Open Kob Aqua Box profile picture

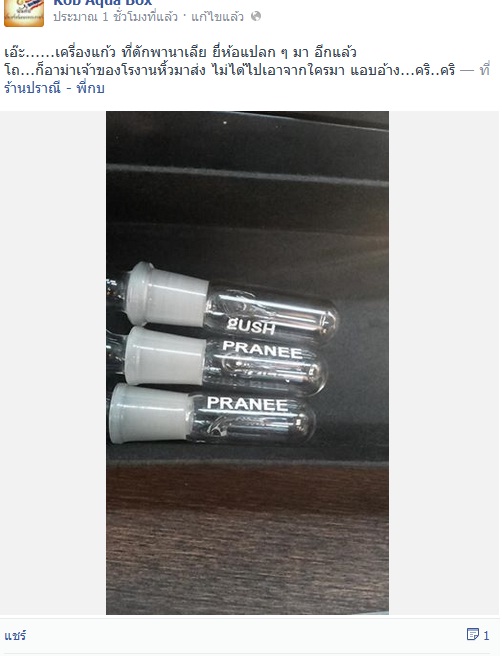24,13
